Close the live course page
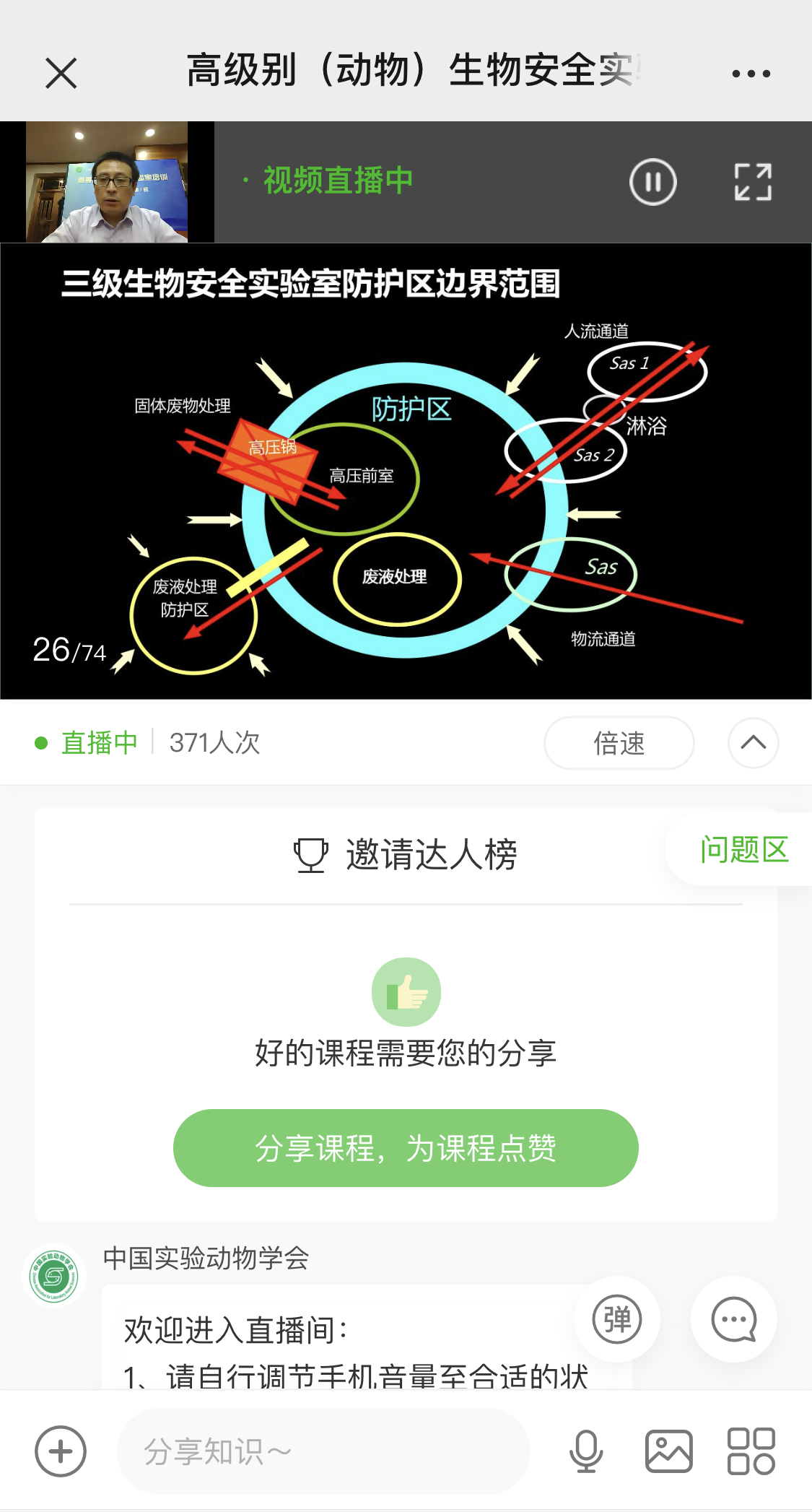Image resolution: width=812 pixels, height=1512 pixels. tap(61, 73)
